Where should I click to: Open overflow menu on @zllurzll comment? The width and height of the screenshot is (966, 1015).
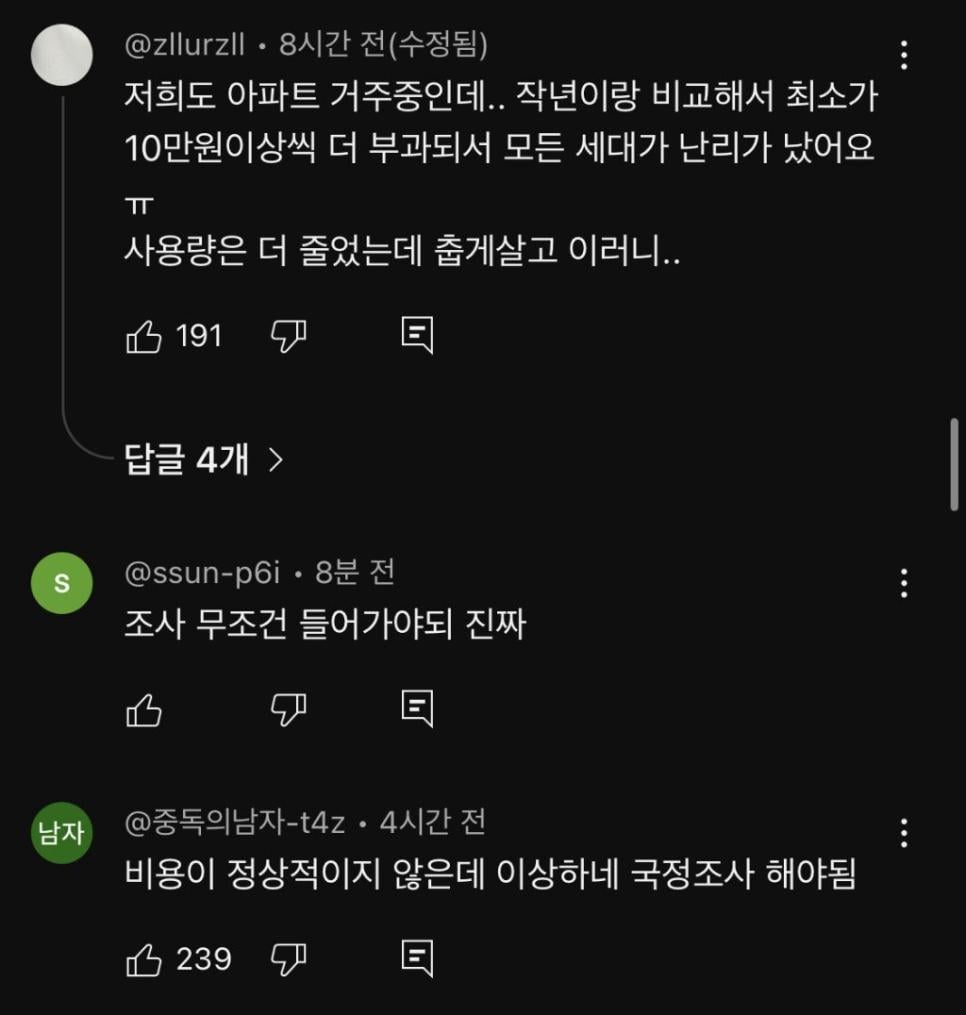coord(904,55)
